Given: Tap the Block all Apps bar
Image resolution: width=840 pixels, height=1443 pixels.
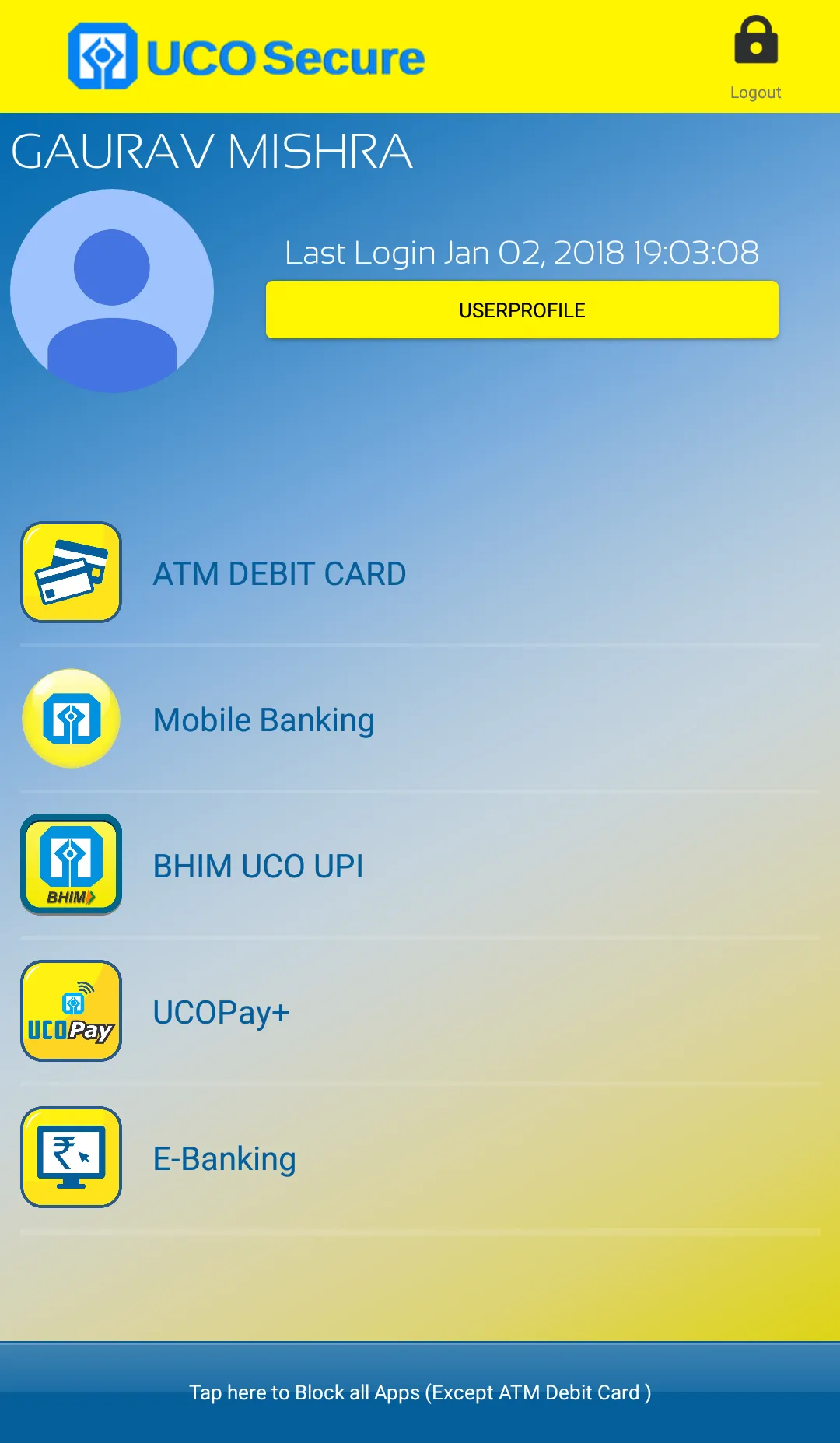Looking at the screenshot, I should pos(420,1392).
